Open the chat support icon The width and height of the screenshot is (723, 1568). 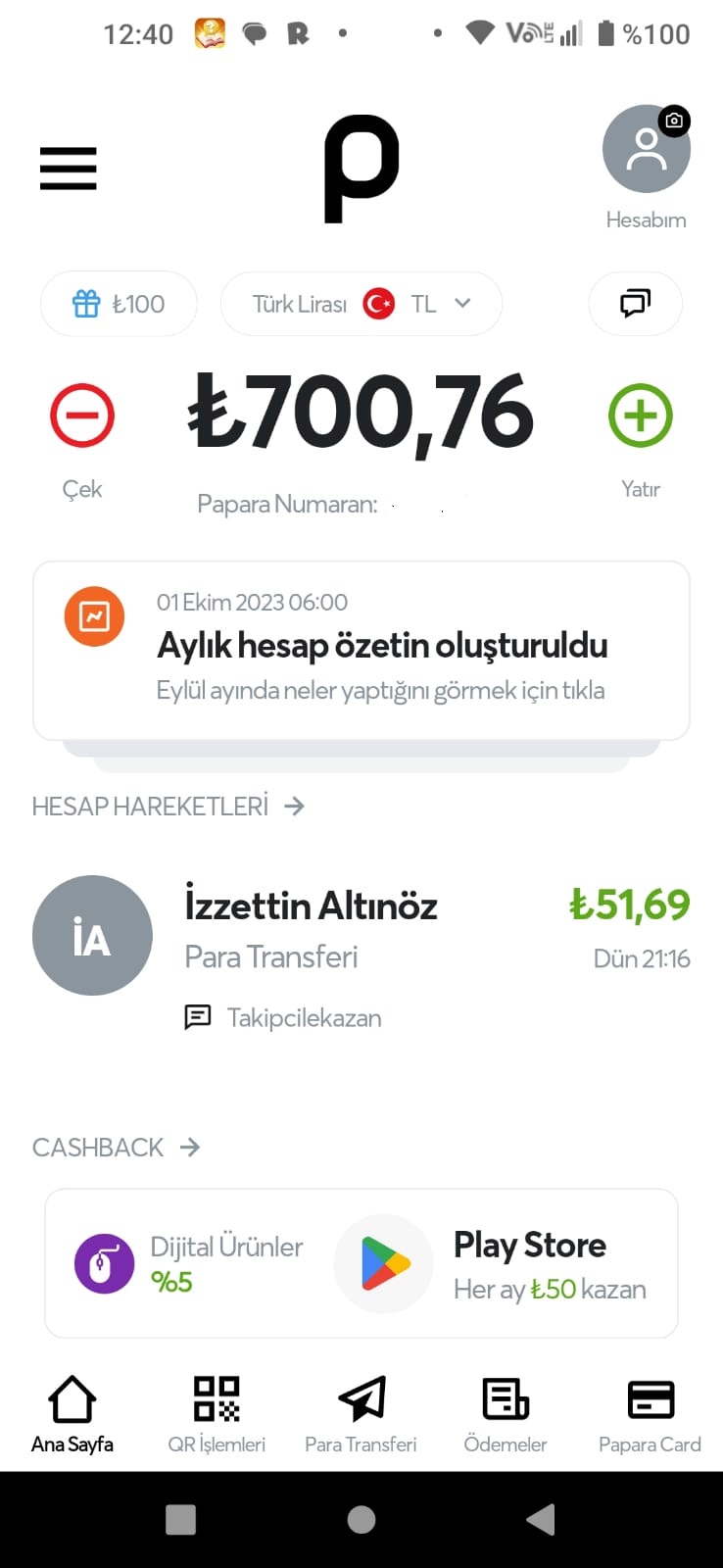635,304
